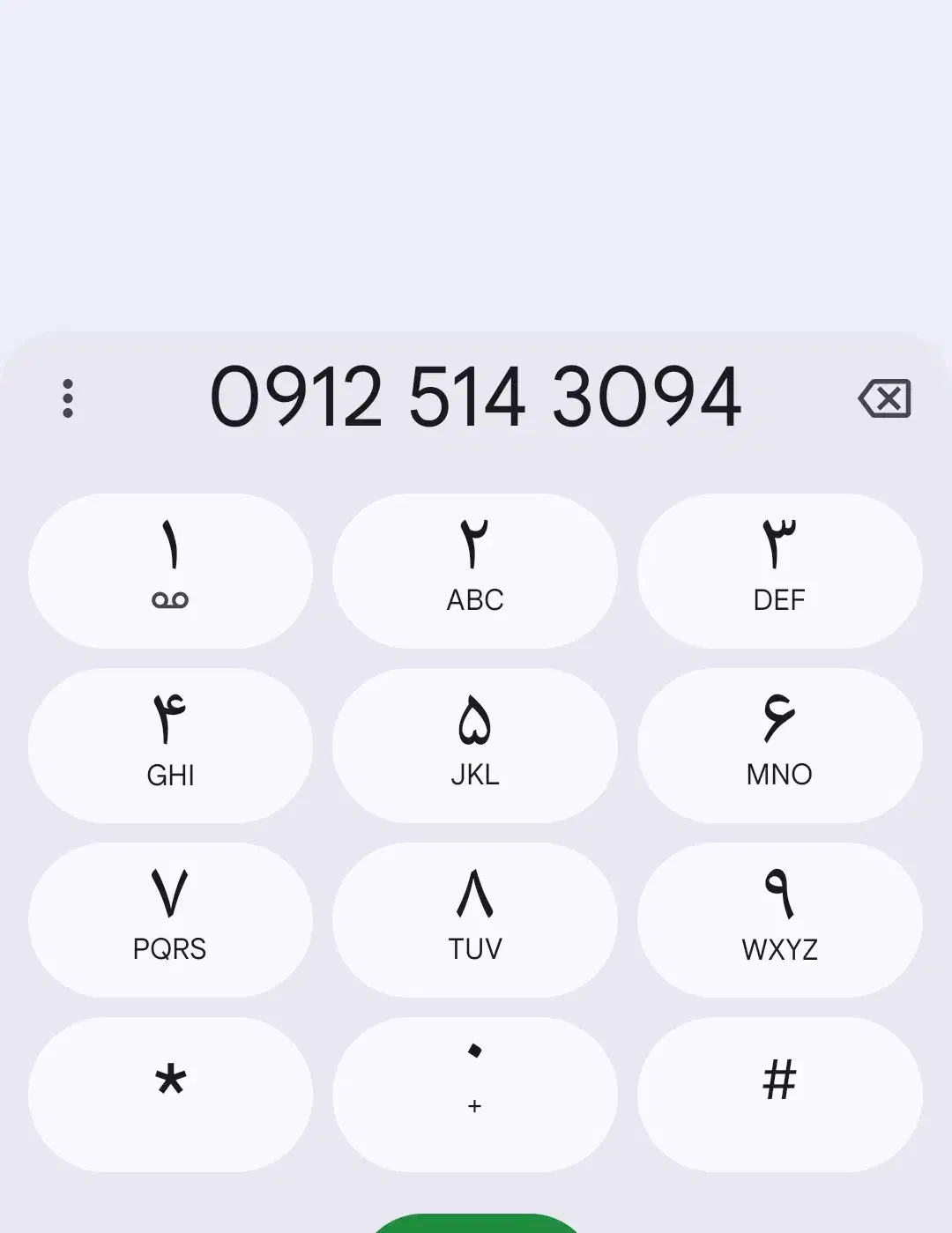Dial digit ۱ with voicemail icon
Viewport: 952px width, 1233px height.
(x=170, y=570)
